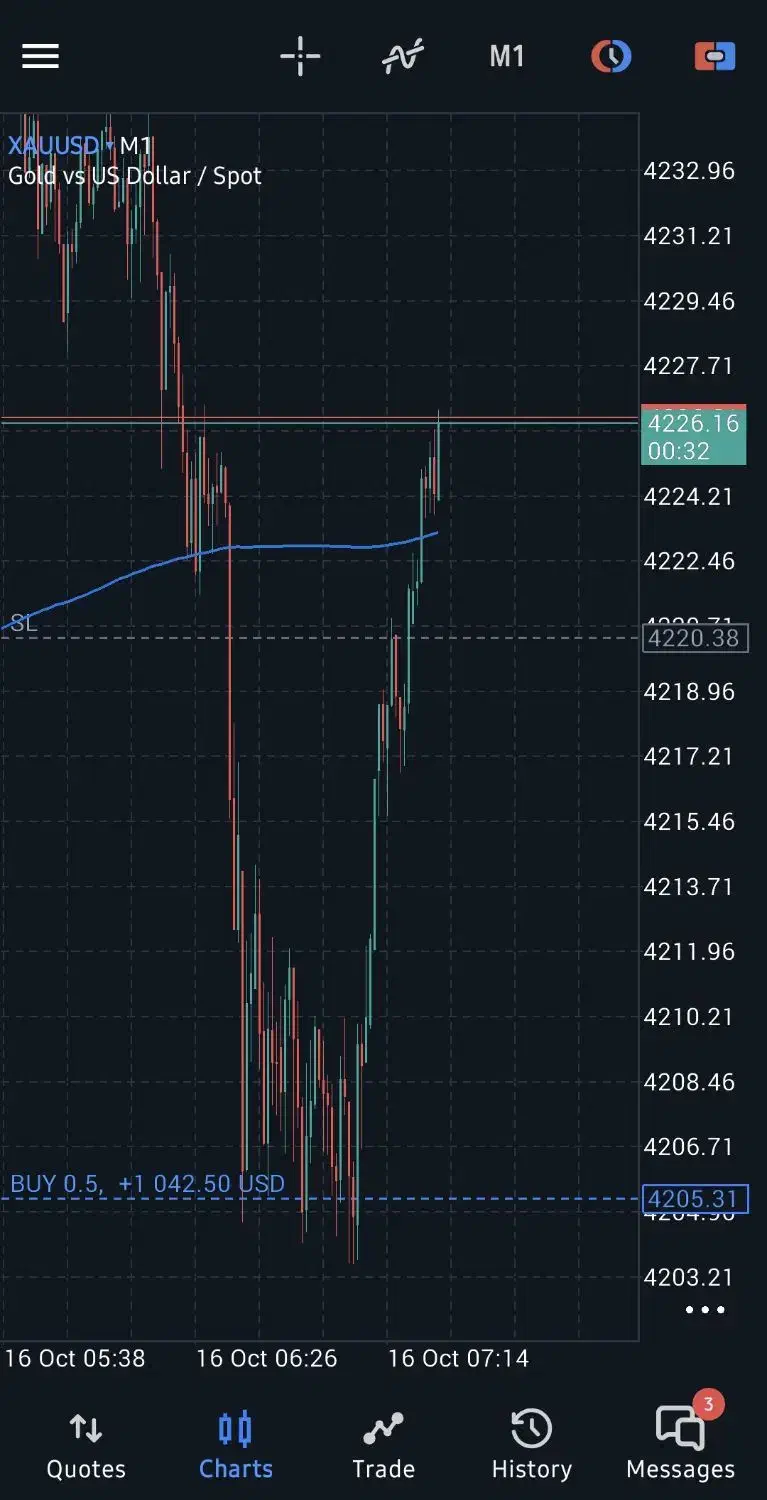
Task: Go to the Trade tab
Action: click(383, 1444)
